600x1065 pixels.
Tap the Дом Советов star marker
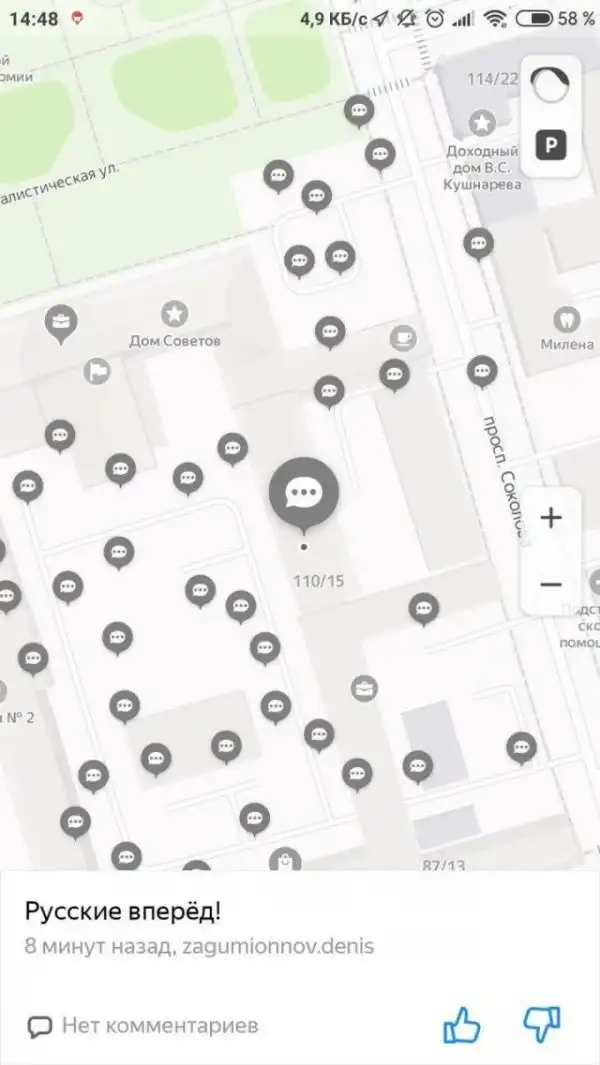(175, 314)
